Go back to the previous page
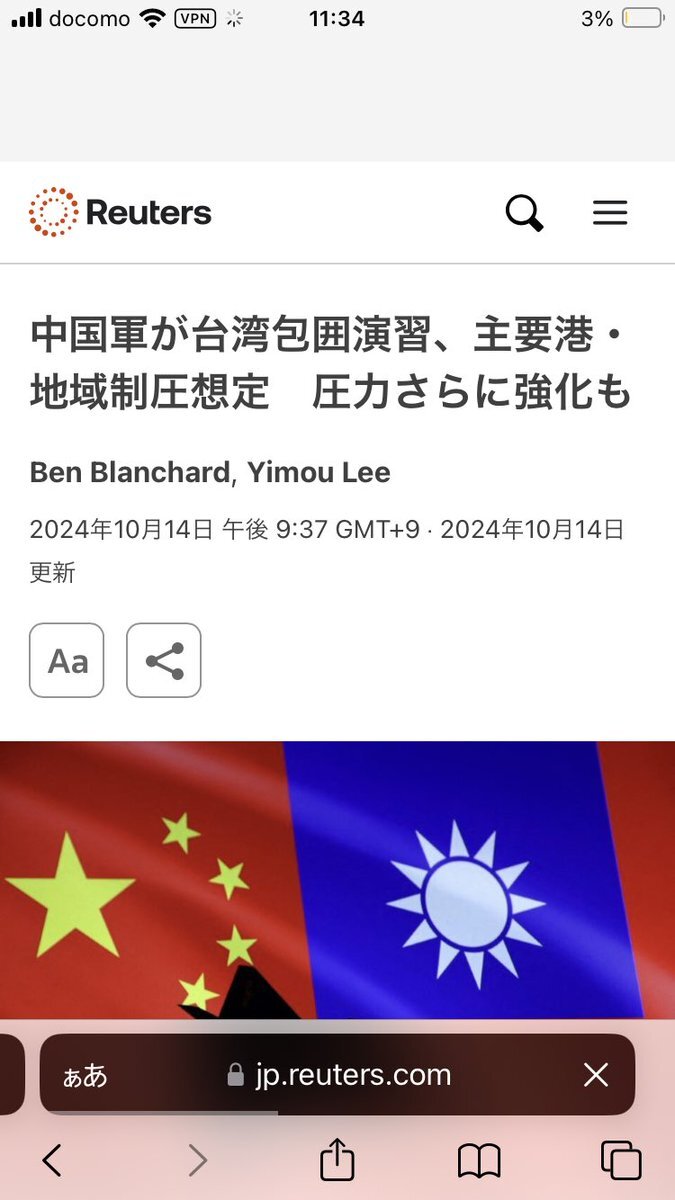 (52, 1160)
